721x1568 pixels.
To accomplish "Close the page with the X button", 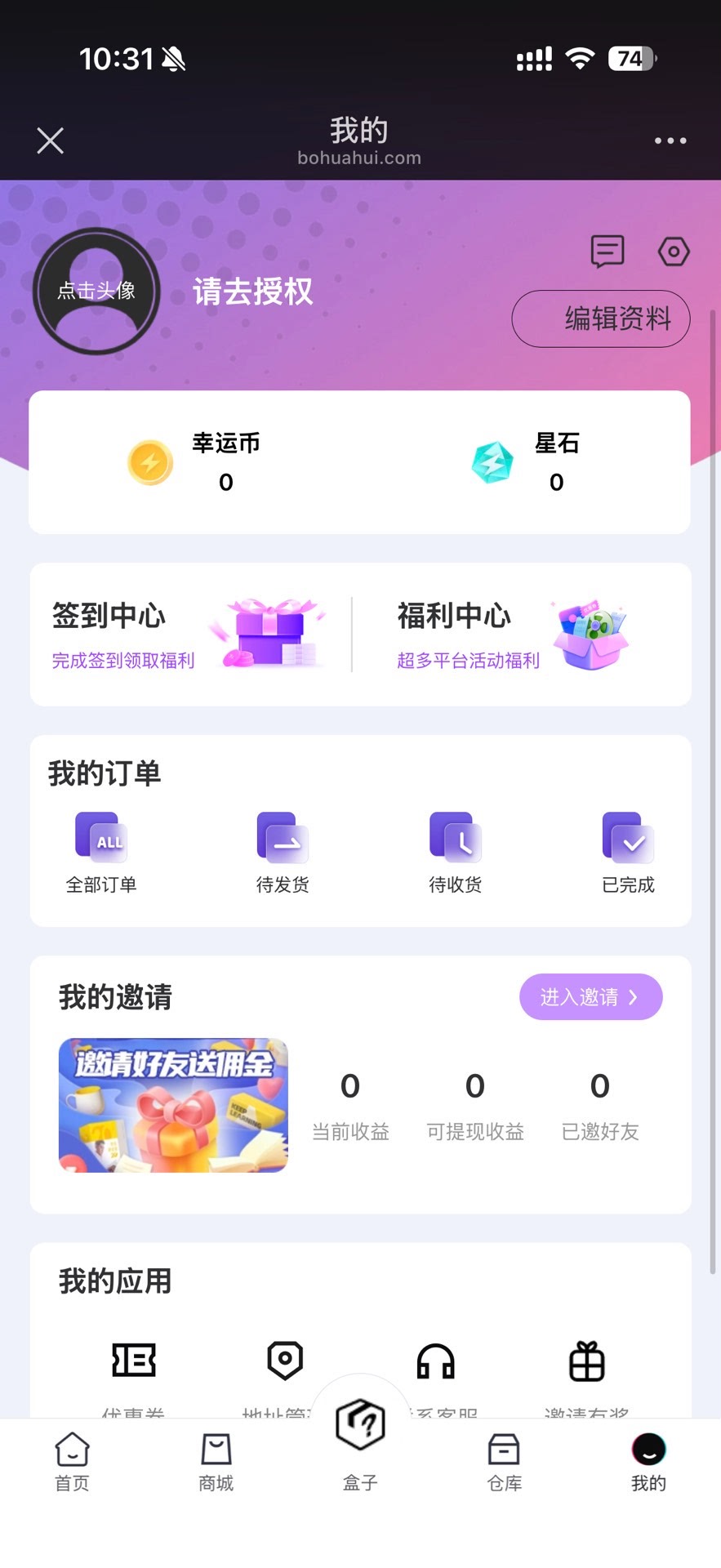I will tap(50, 140).
